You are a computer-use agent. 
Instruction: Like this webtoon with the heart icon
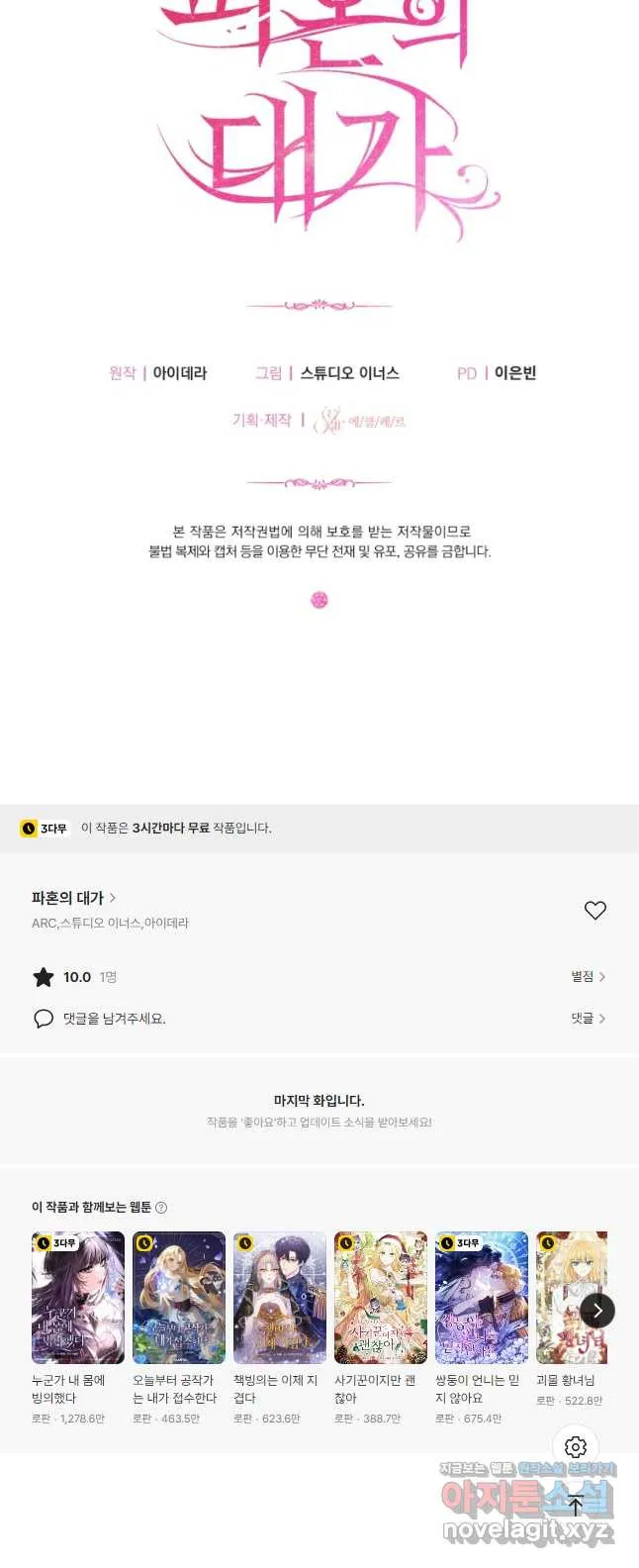pos(594,910)
